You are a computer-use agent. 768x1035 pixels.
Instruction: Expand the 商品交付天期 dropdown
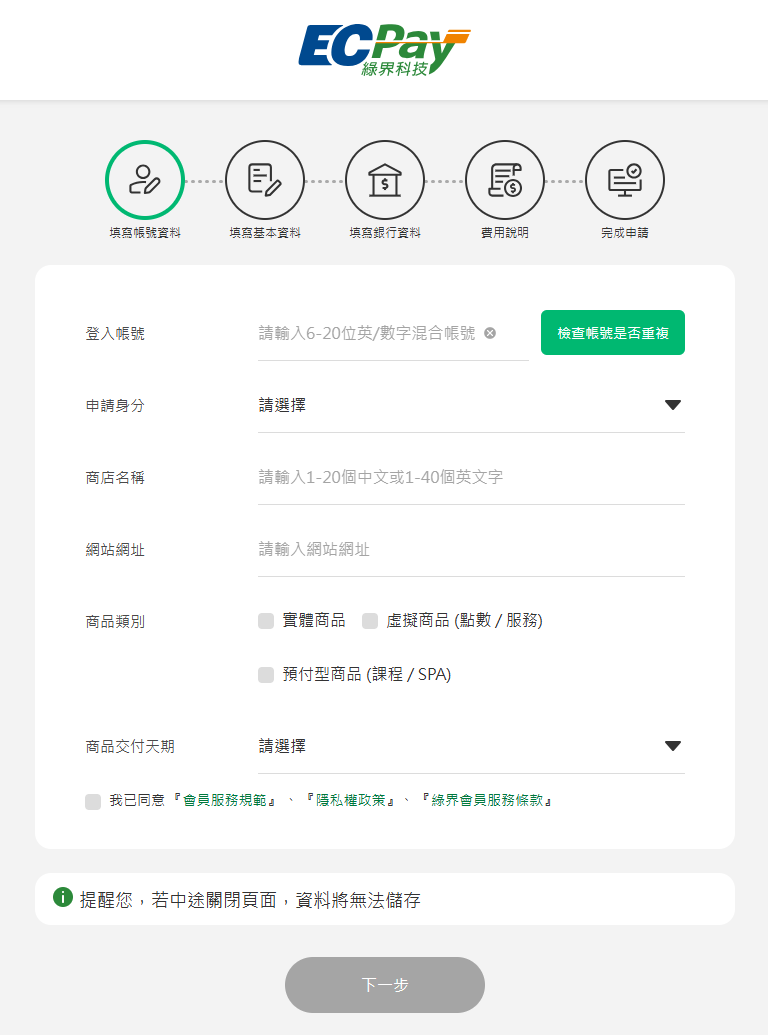point(471,746)
